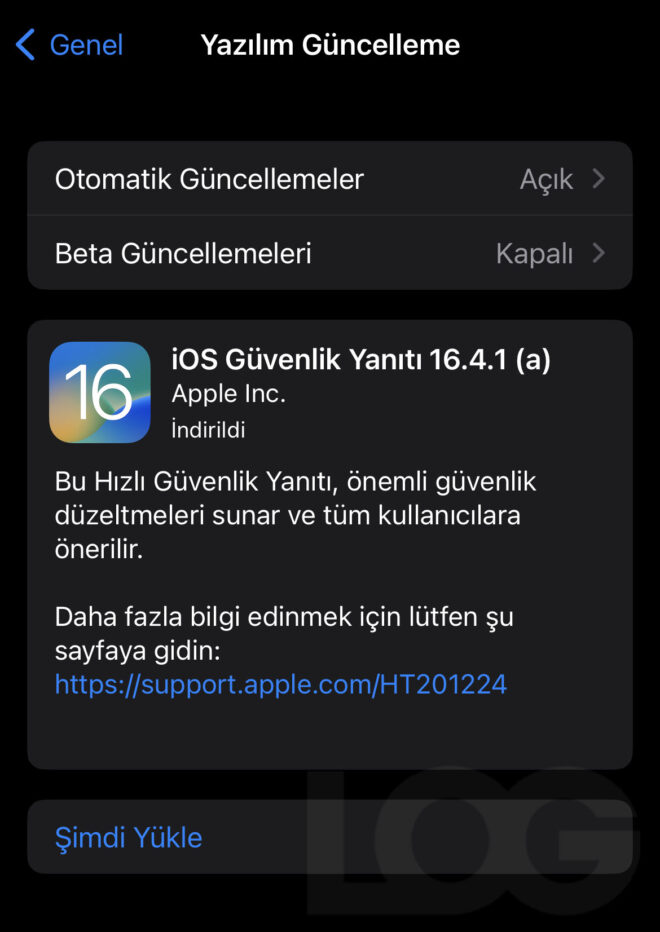Tap Şimdi Yükle to install update
660x932 pixels.
tap(128, 837)
